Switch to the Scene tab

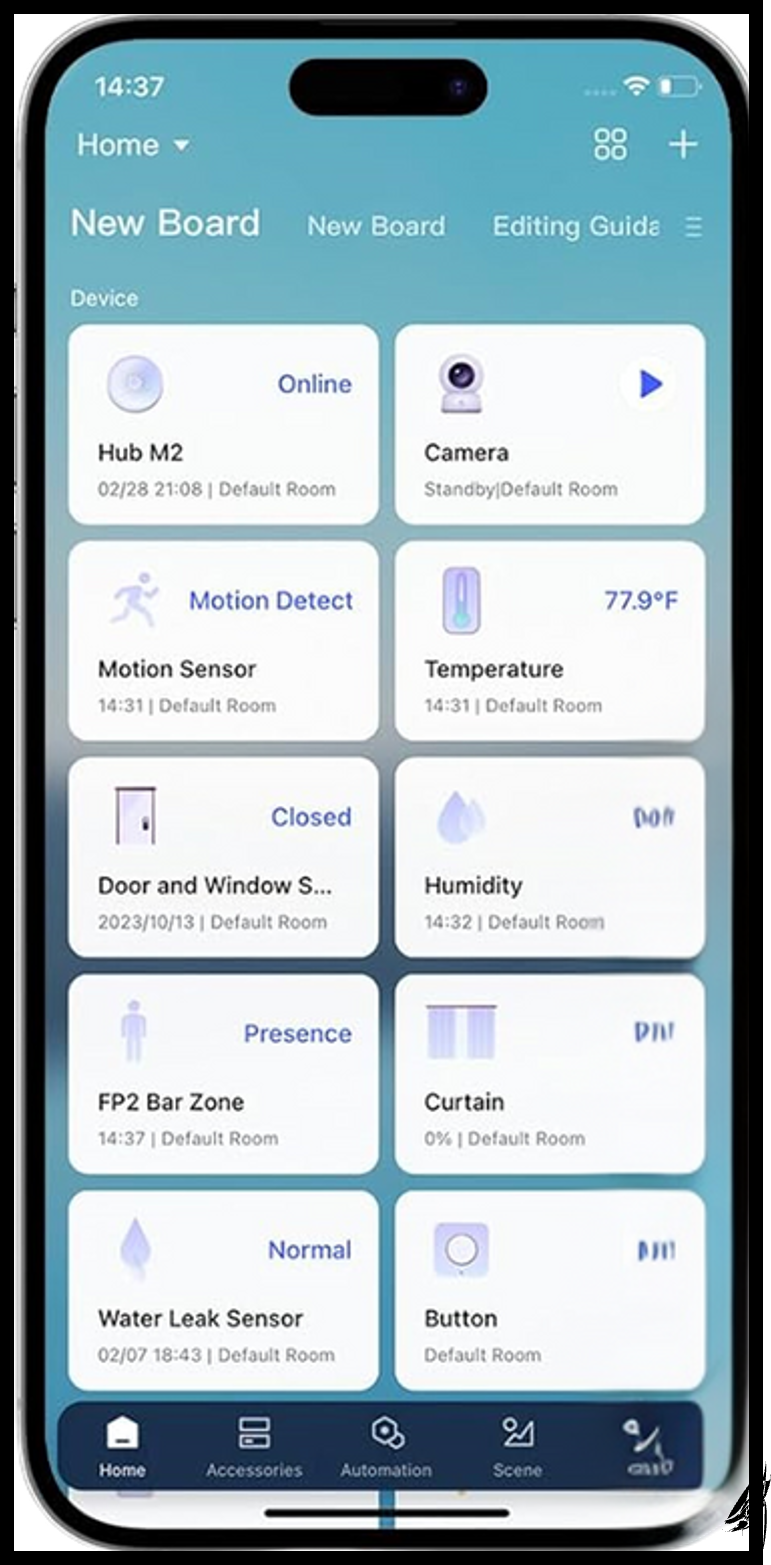pyautogui.click(x=517, y=1447)
